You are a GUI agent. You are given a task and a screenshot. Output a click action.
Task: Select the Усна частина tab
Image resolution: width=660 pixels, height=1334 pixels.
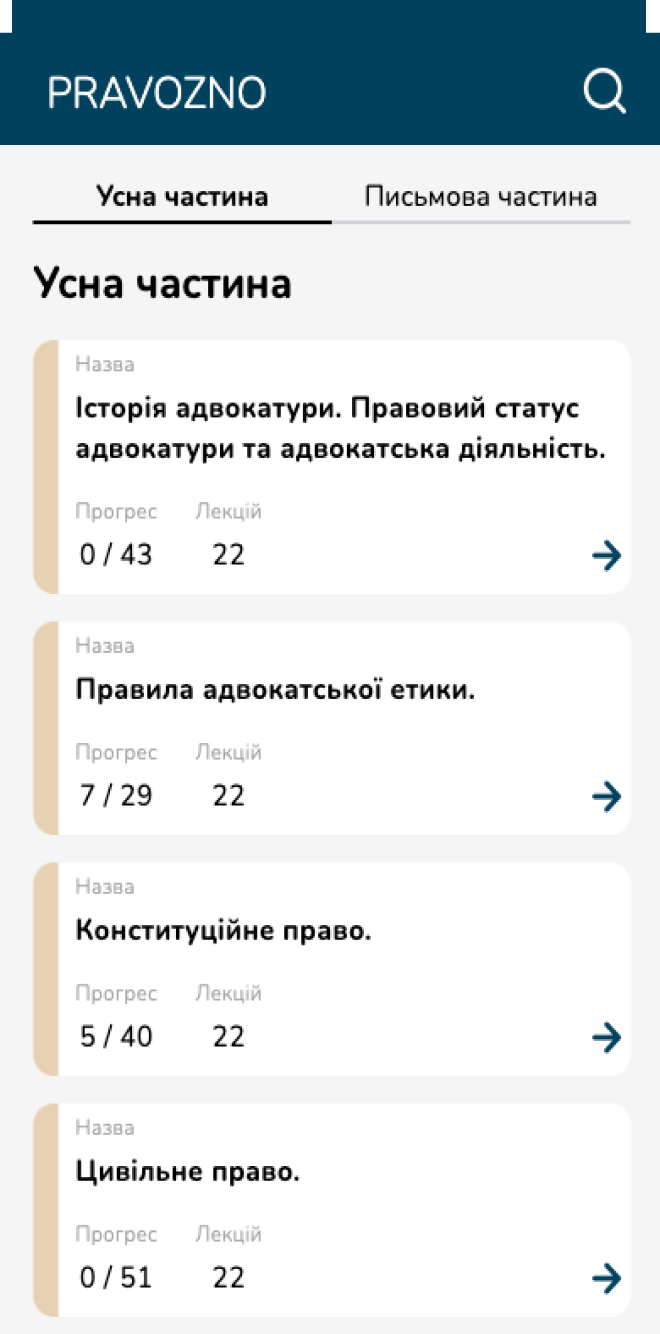tap(182, 197)
